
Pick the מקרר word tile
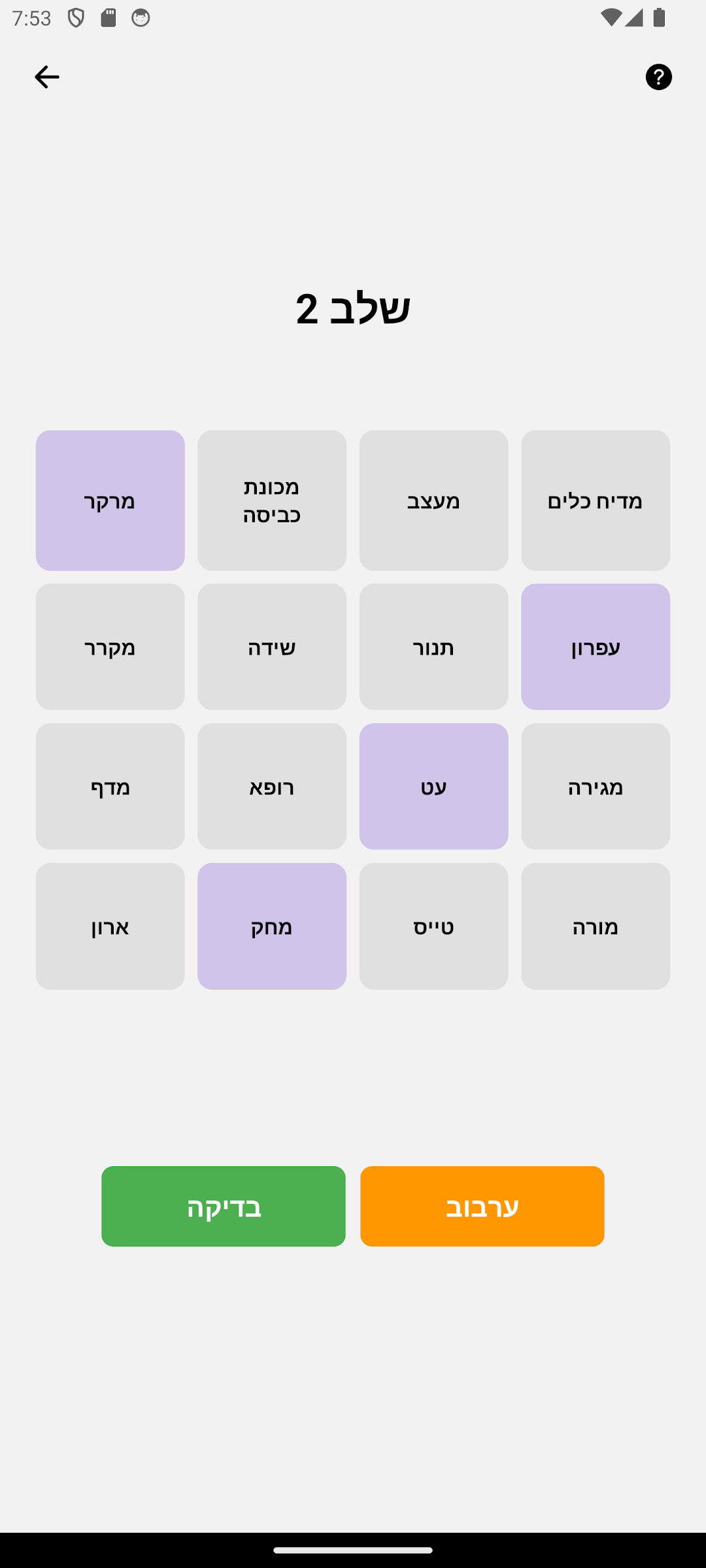point(110,647)
